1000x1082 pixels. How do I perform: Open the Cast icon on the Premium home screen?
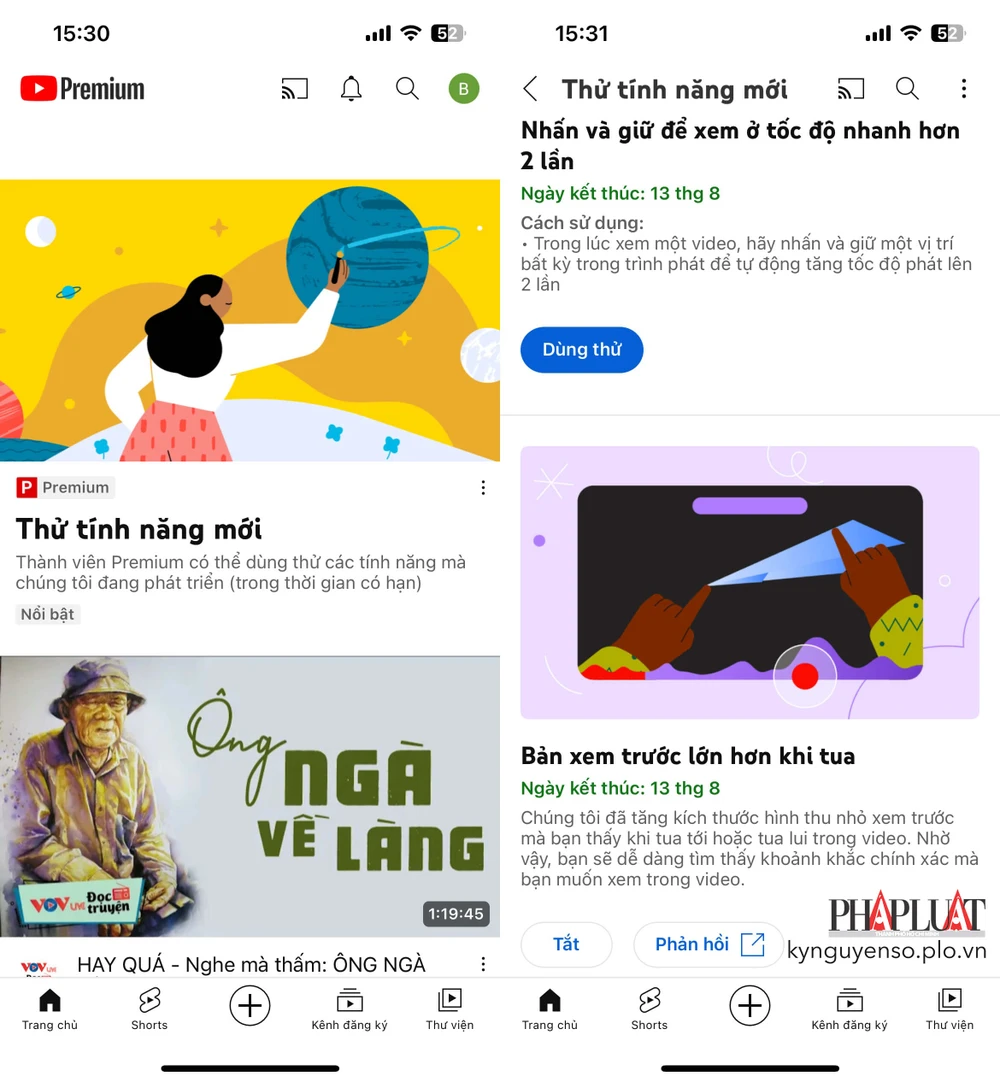[295, 88]
